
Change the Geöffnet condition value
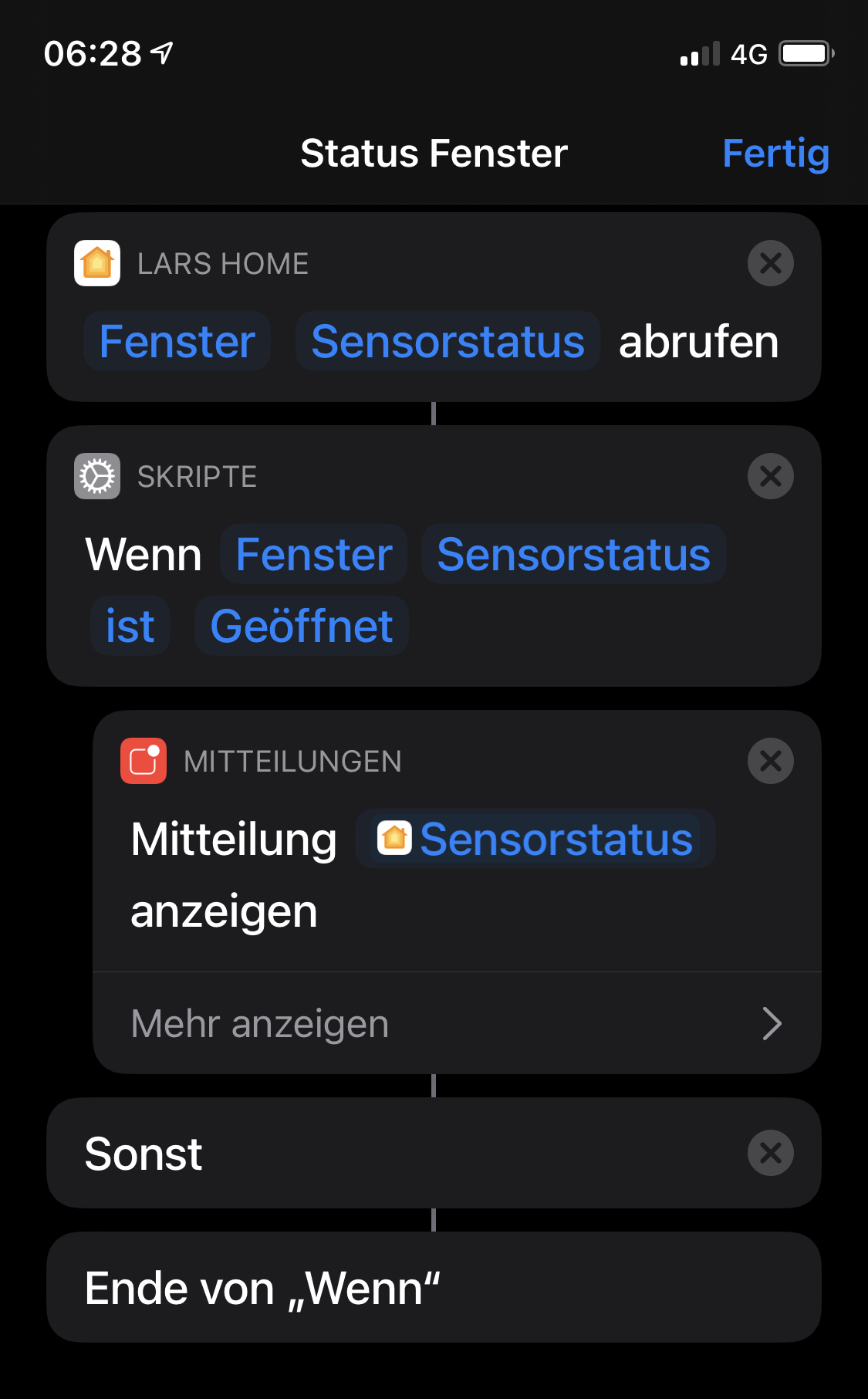click(x=302, y=626)
